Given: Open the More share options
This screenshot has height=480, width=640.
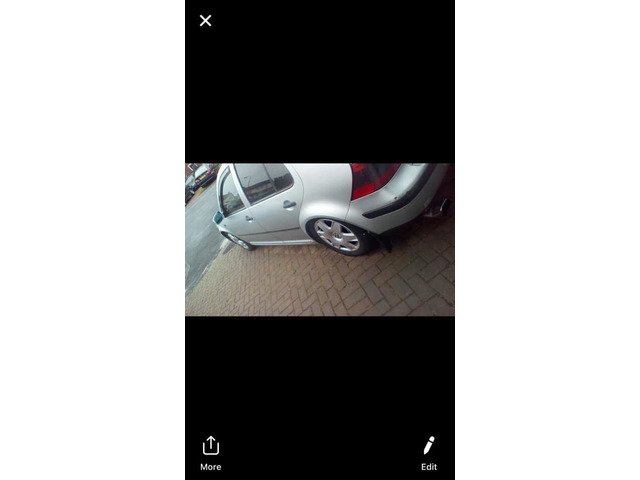Looking at the screenshot, I should click(210, 452).
